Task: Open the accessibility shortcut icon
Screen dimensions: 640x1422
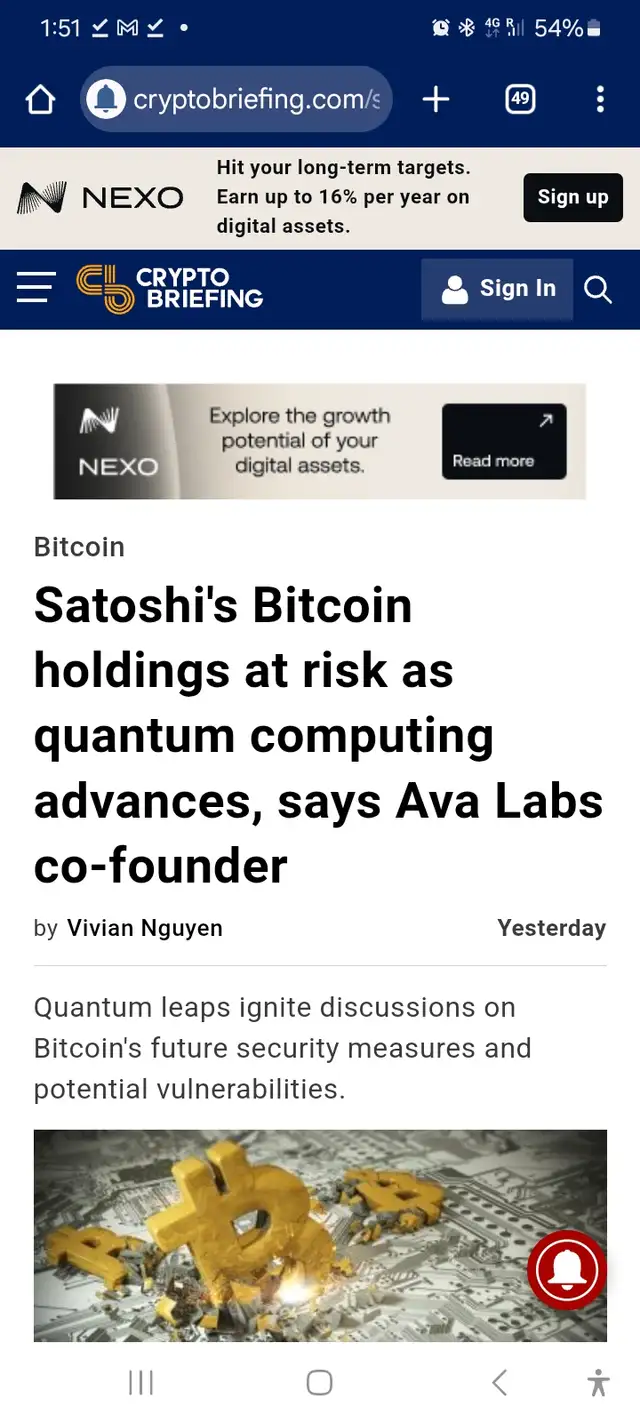Action: pos(598,1382)
